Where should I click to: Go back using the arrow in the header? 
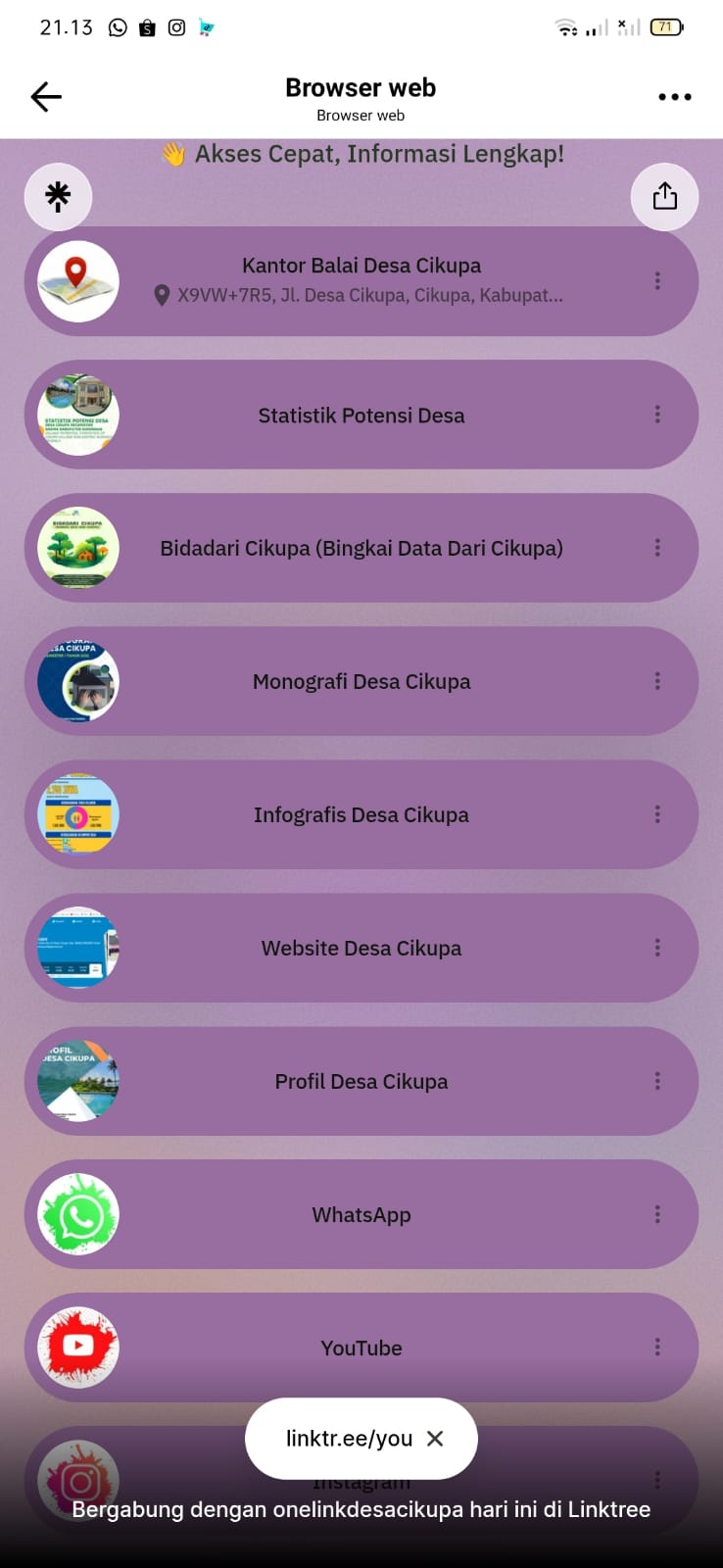(46, 97)
